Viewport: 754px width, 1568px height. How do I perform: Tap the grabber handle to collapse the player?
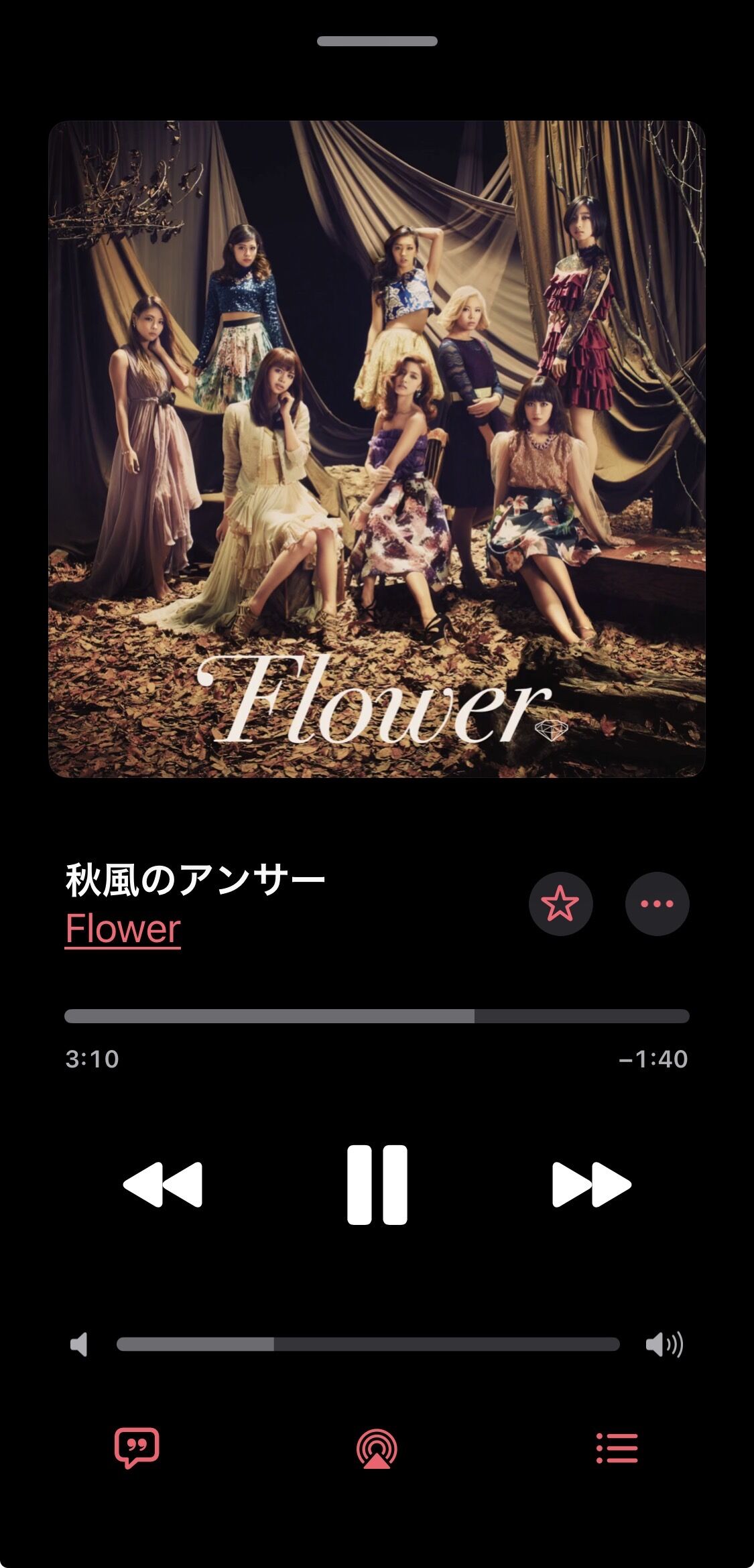(x=377, y=42)
